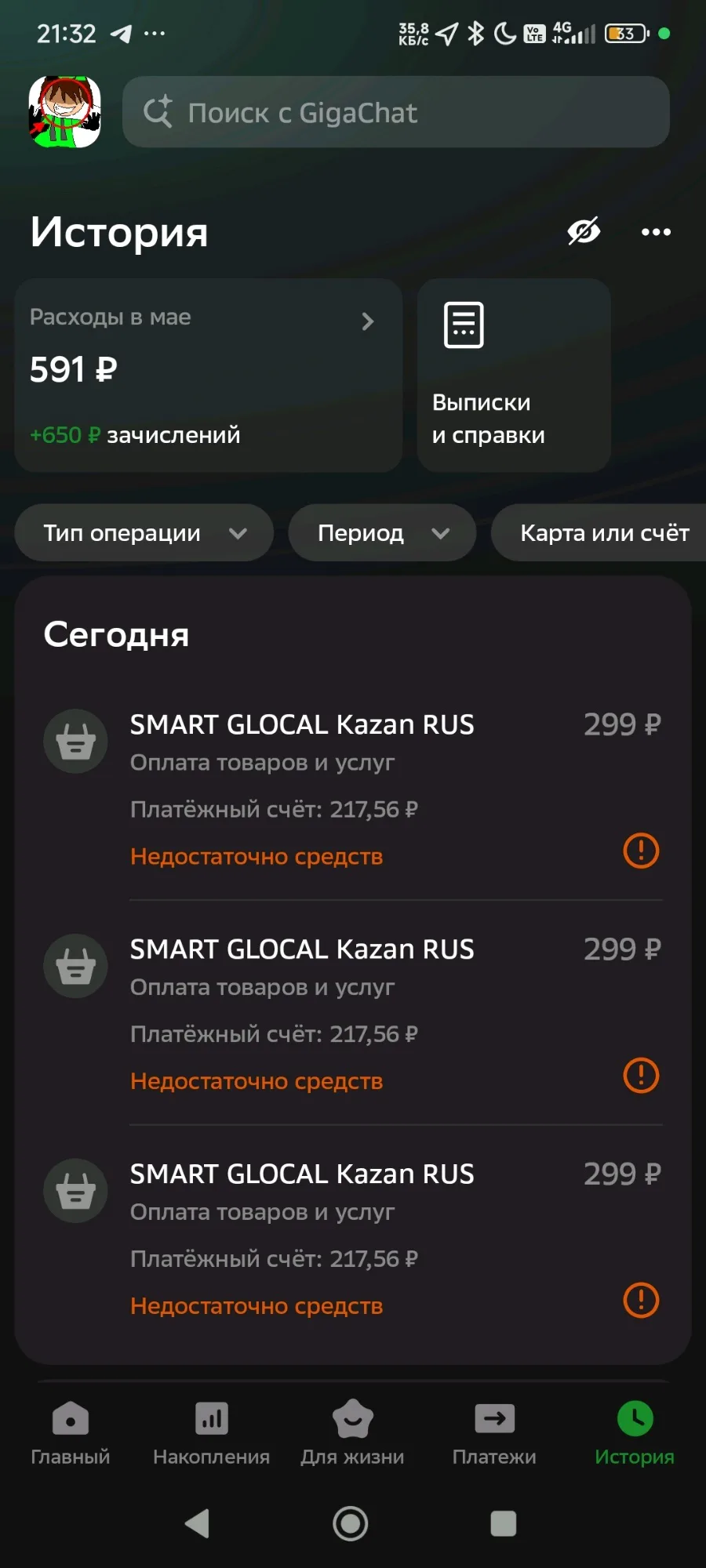Open the profile avatar

click(x=65, y=111)
